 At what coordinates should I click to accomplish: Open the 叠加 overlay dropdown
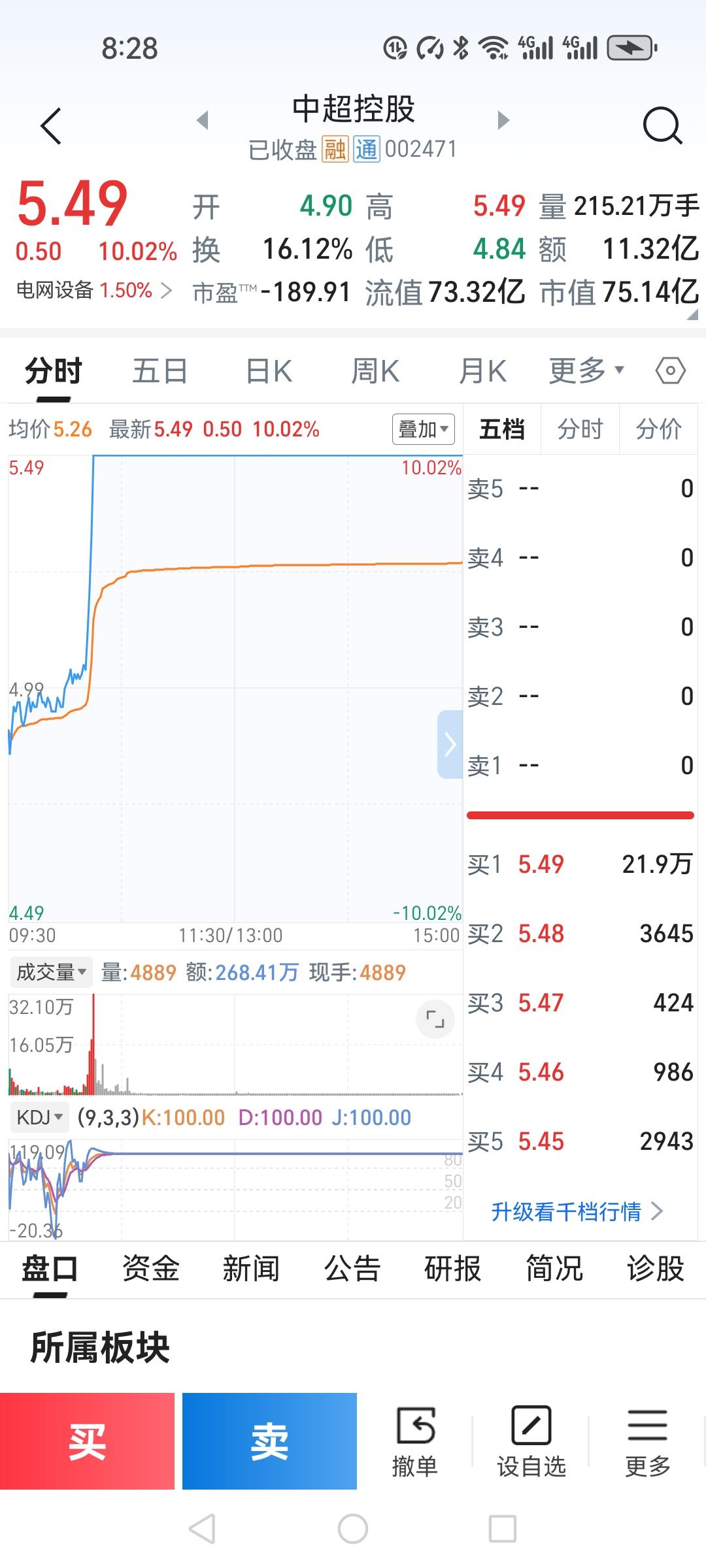[422, 430]
